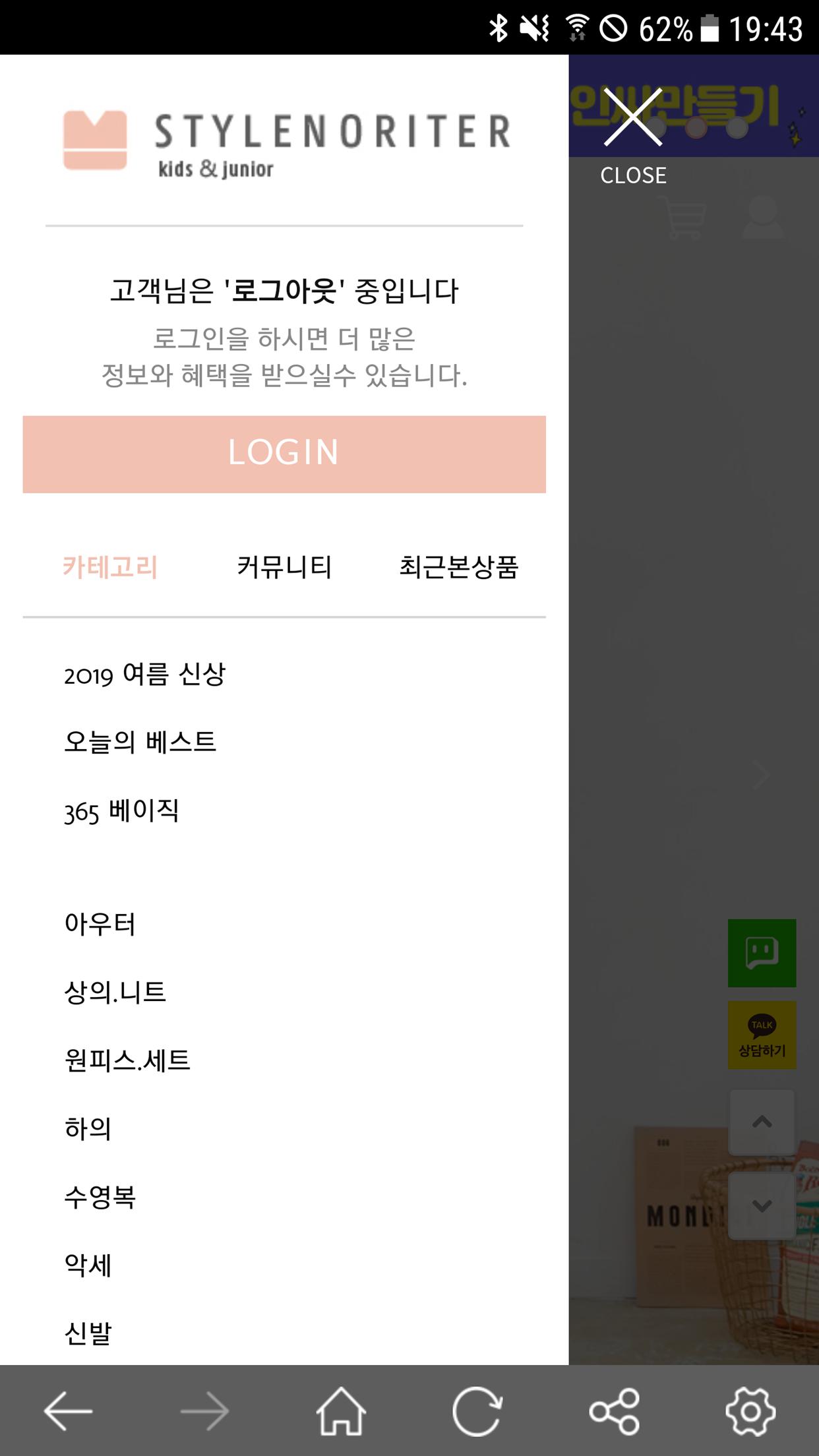Select the 카테고리 tab
This screenshot has width=819, height=1456.
point(110,567)
